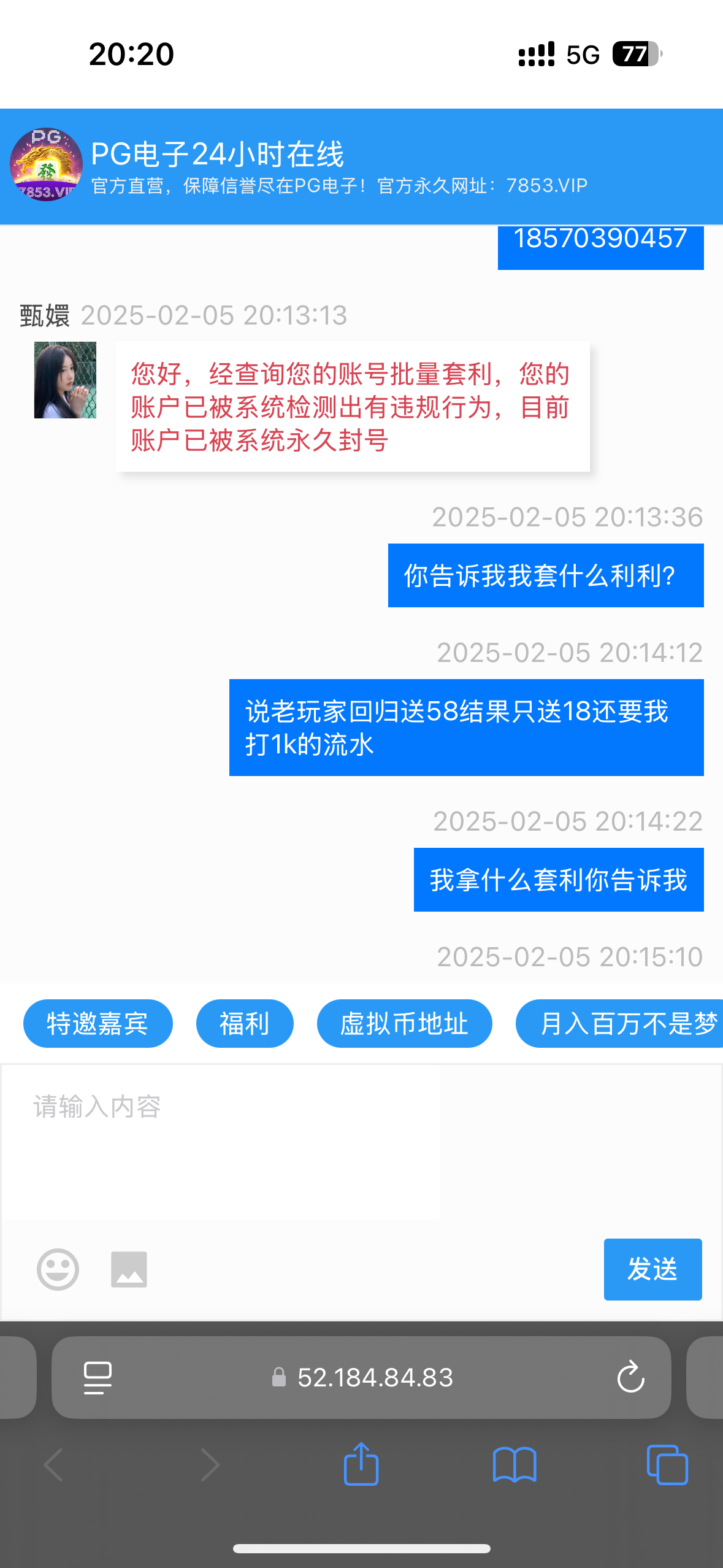Send the message with 发送
The image size is (723, 1568).
(652, 1269)
